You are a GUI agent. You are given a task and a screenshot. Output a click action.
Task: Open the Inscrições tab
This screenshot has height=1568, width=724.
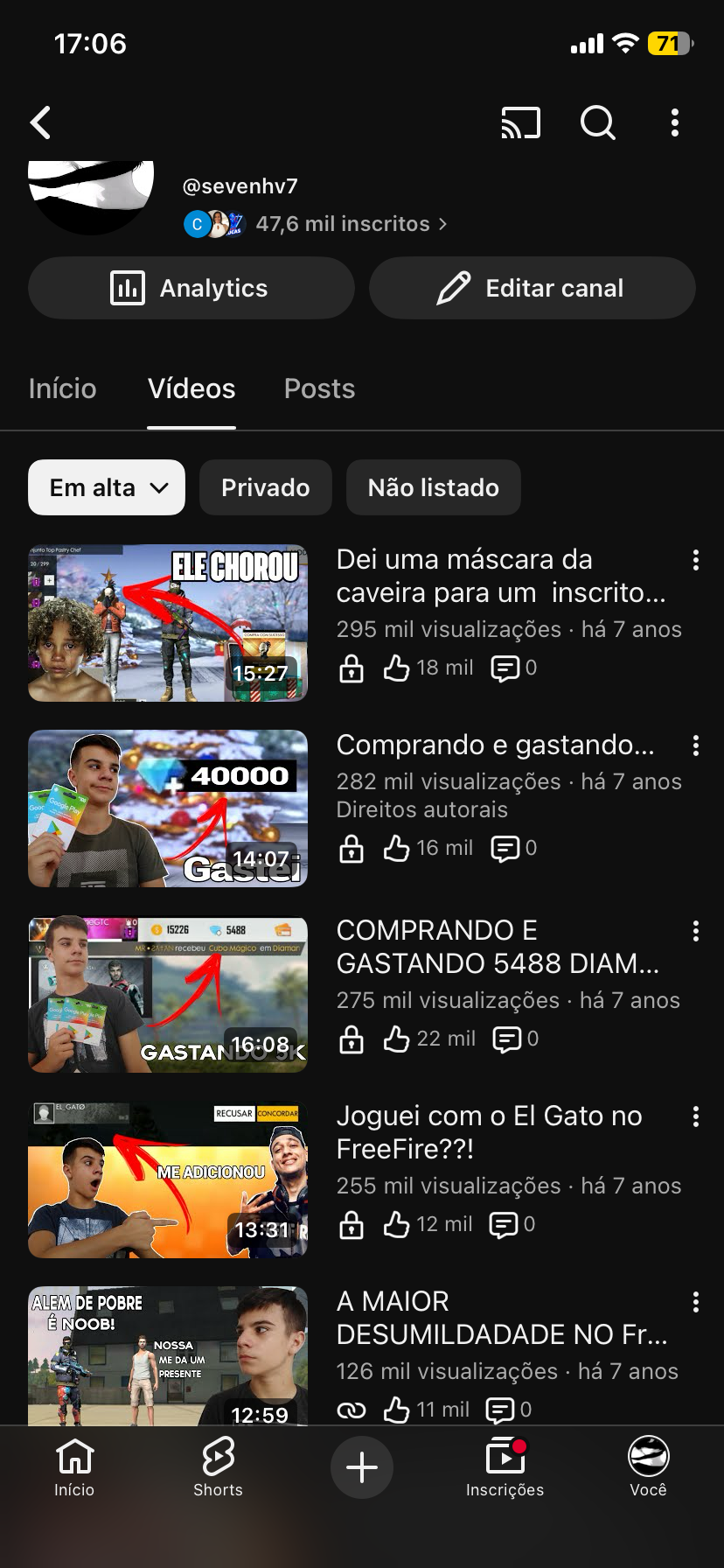505,1467
